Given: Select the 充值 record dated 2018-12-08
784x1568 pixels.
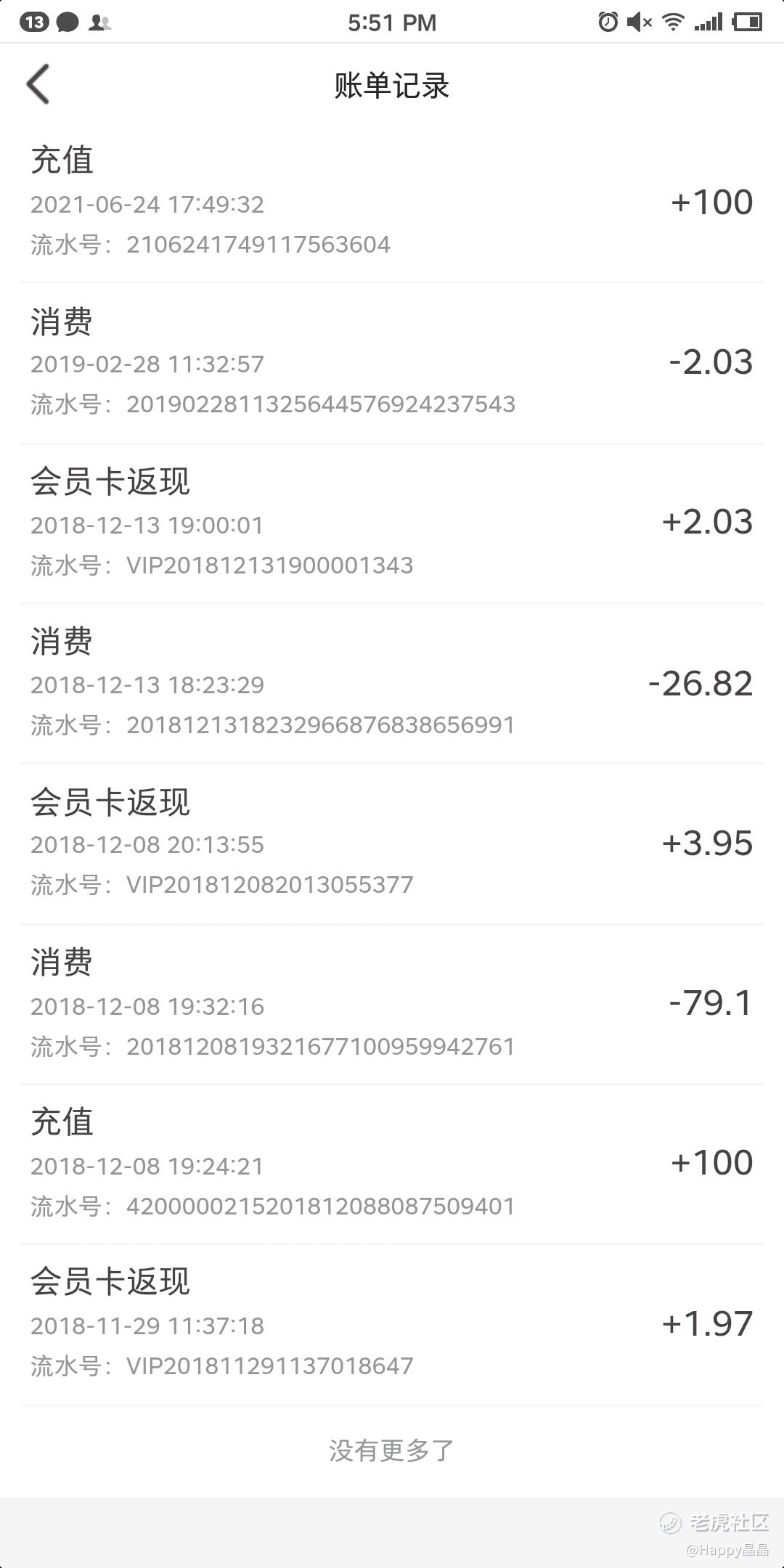Looking at the screenshot, I should [392, 1164].
